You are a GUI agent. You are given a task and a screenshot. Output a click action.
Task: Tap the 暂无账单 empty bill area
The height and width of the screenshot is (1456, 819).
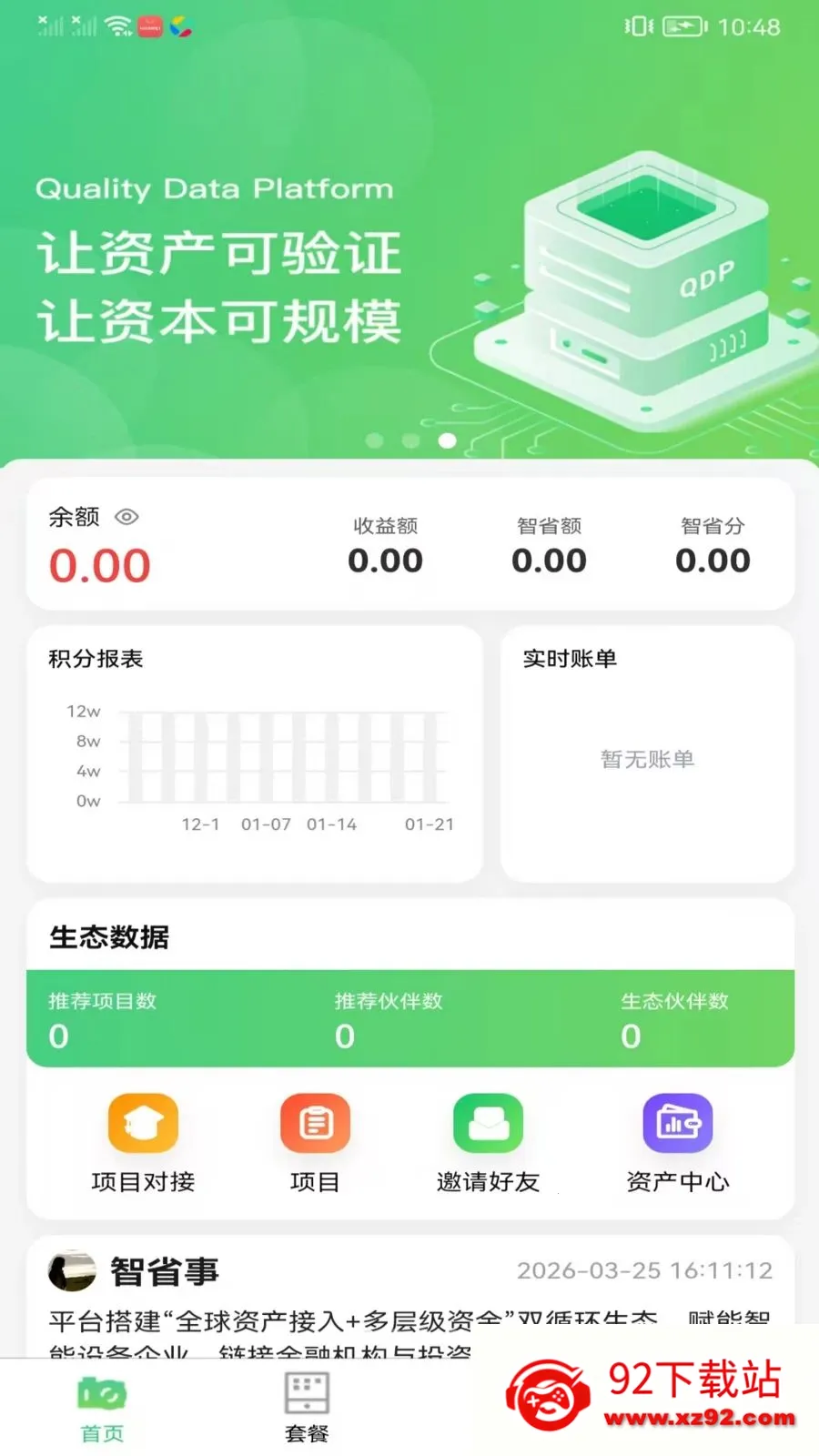(646, 761)
